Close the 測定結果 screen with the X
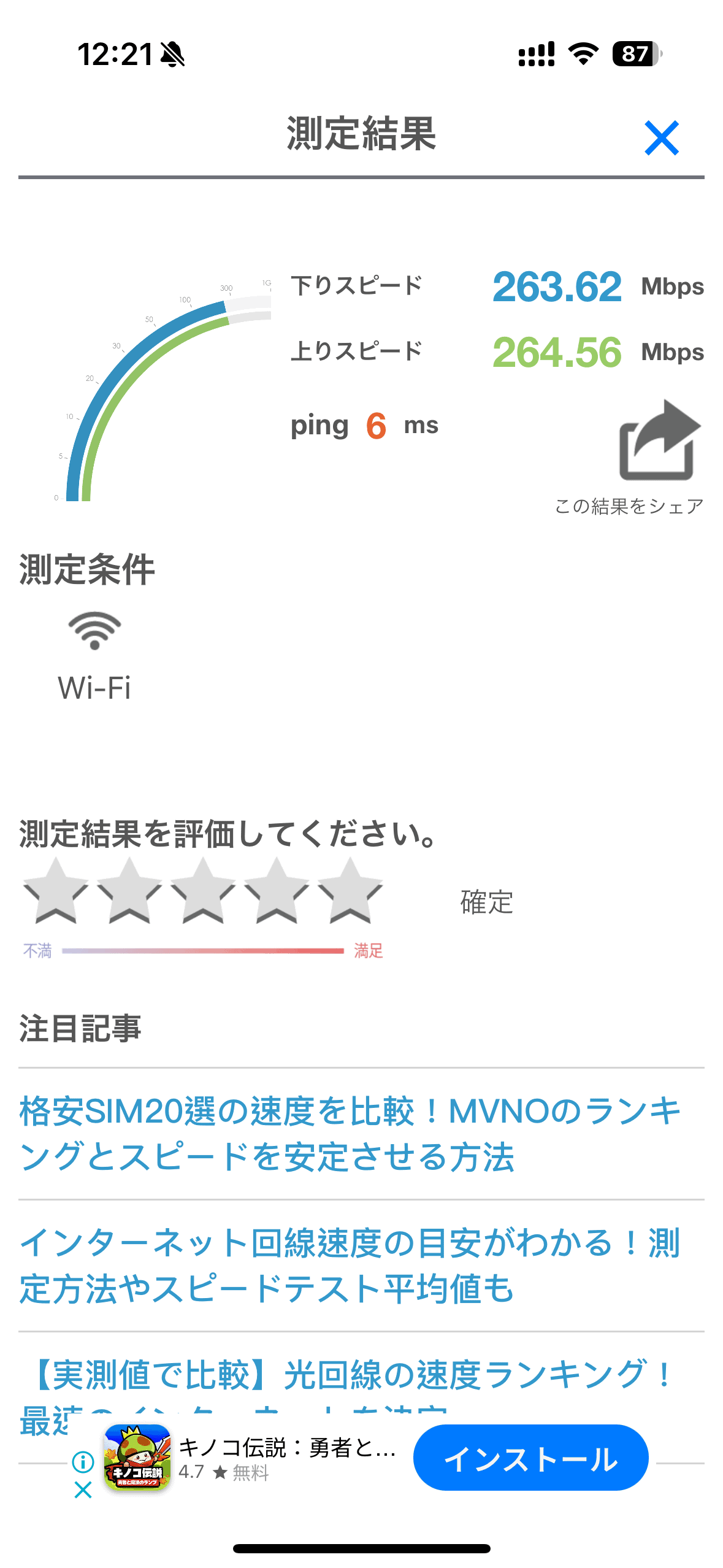This screenshot has width=723, height=1568. 662,138
